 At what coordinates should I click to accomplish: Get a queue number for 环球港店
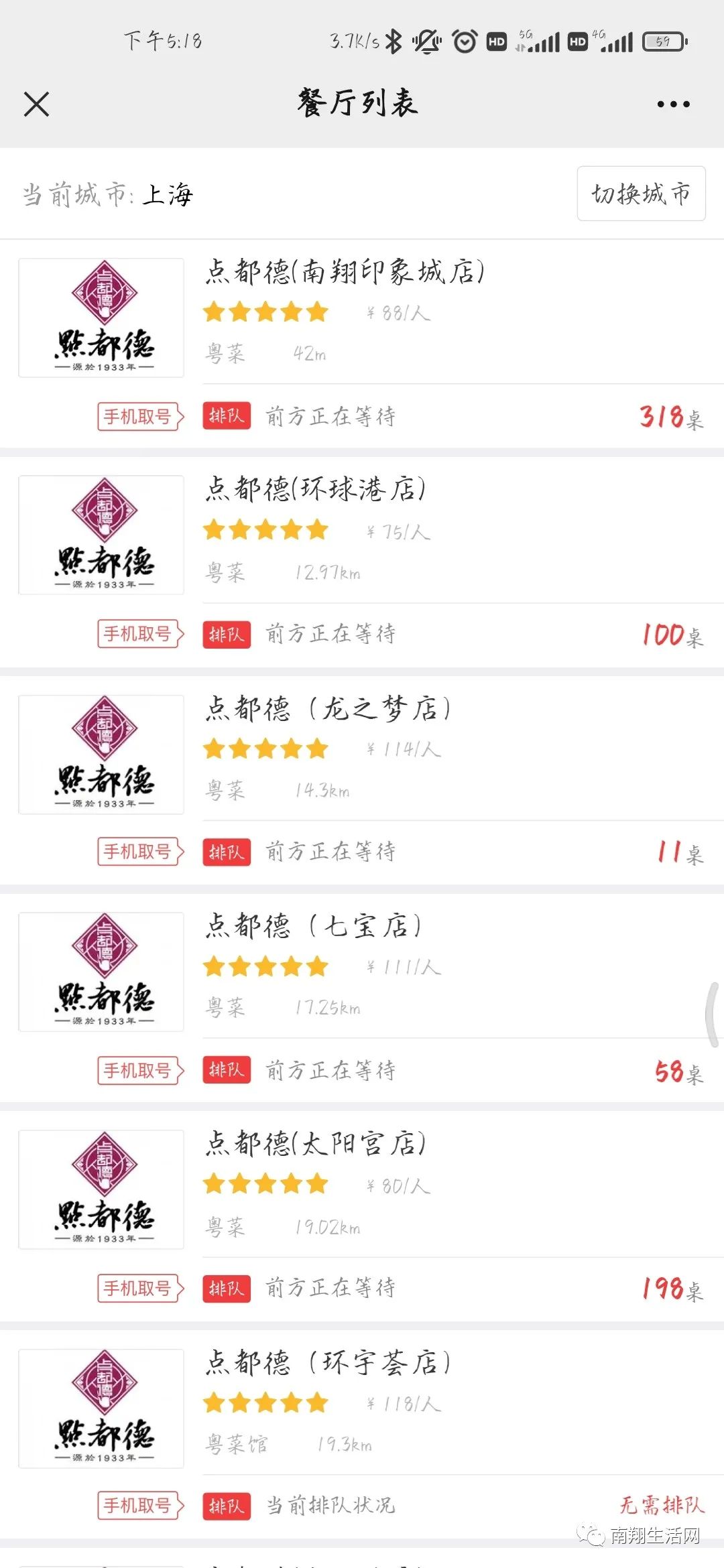[x=141, y=634]
